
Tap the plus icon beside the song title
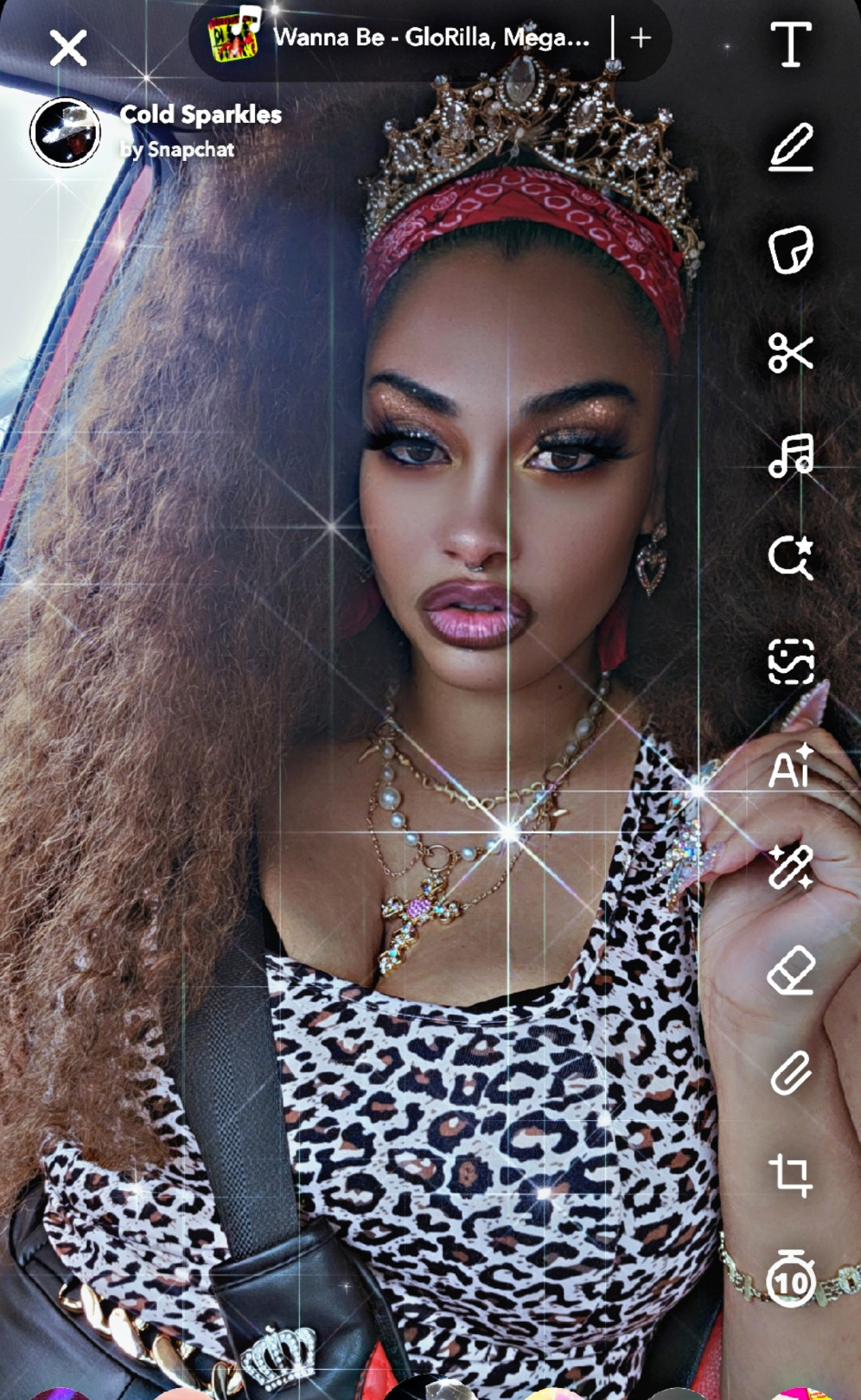pyautogui.click(x=641, y=37)
